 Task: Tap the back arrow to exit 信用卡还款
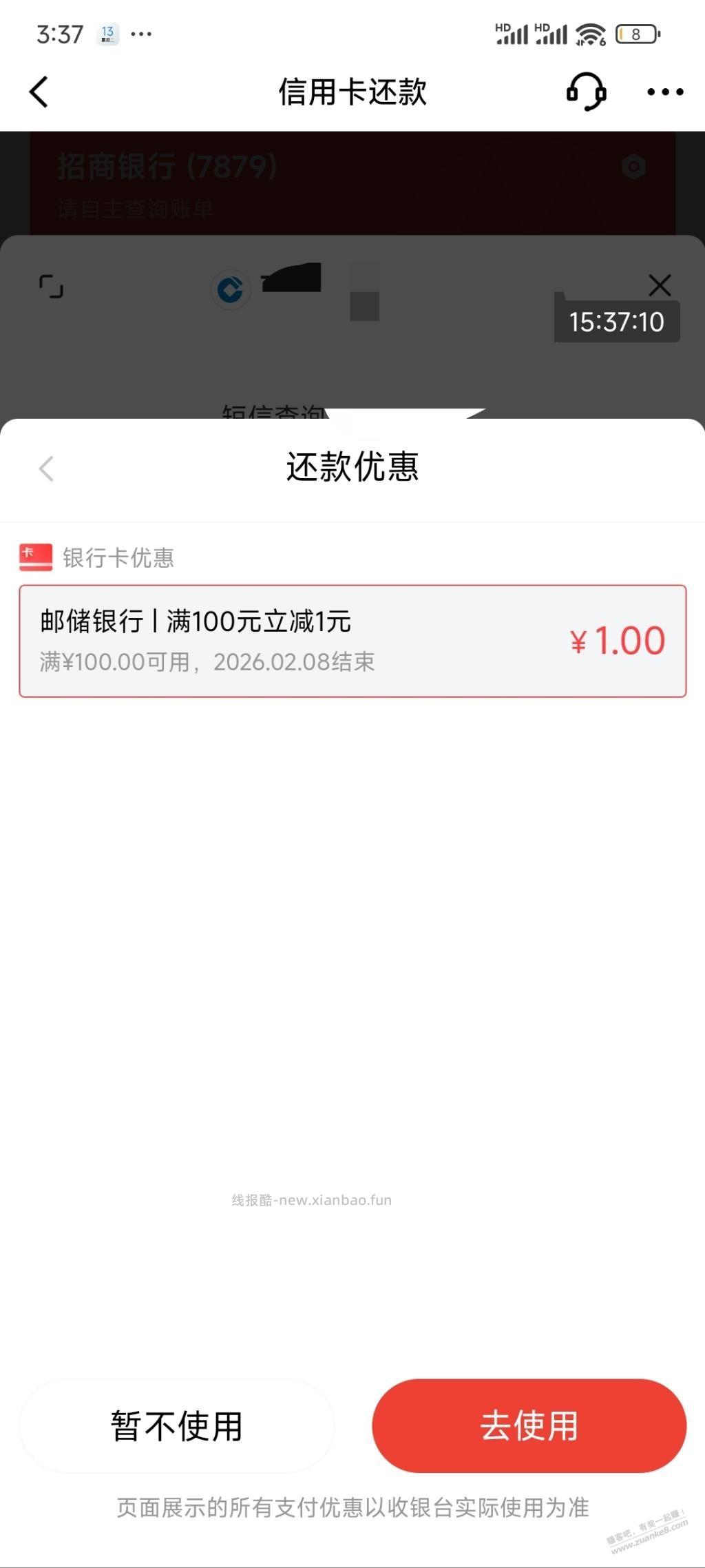39,92
